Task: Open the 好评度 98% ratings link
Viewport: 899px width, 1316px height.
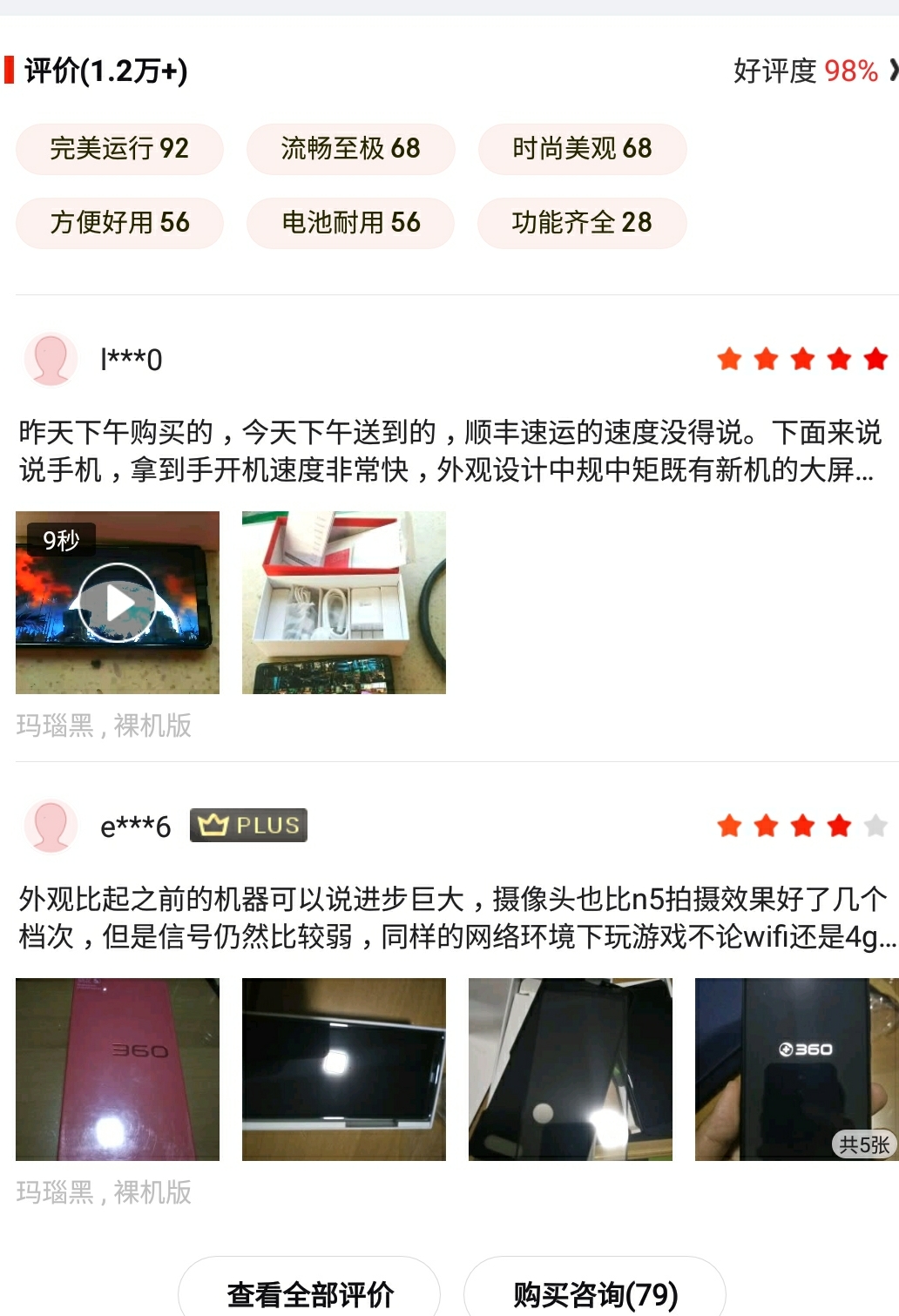Action: 812,71
